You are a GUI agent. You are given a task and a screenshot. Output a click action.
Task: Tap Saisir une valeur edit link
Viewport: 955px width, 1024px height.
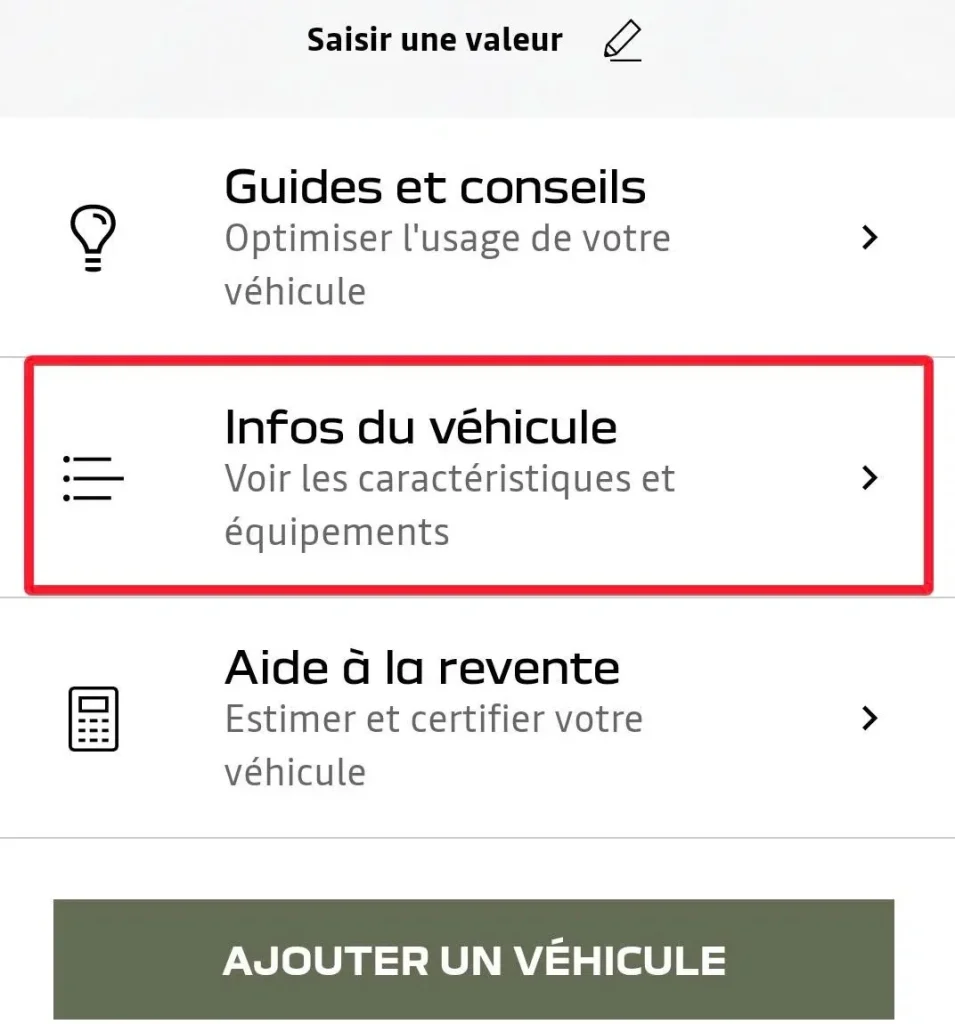[474, 41]
